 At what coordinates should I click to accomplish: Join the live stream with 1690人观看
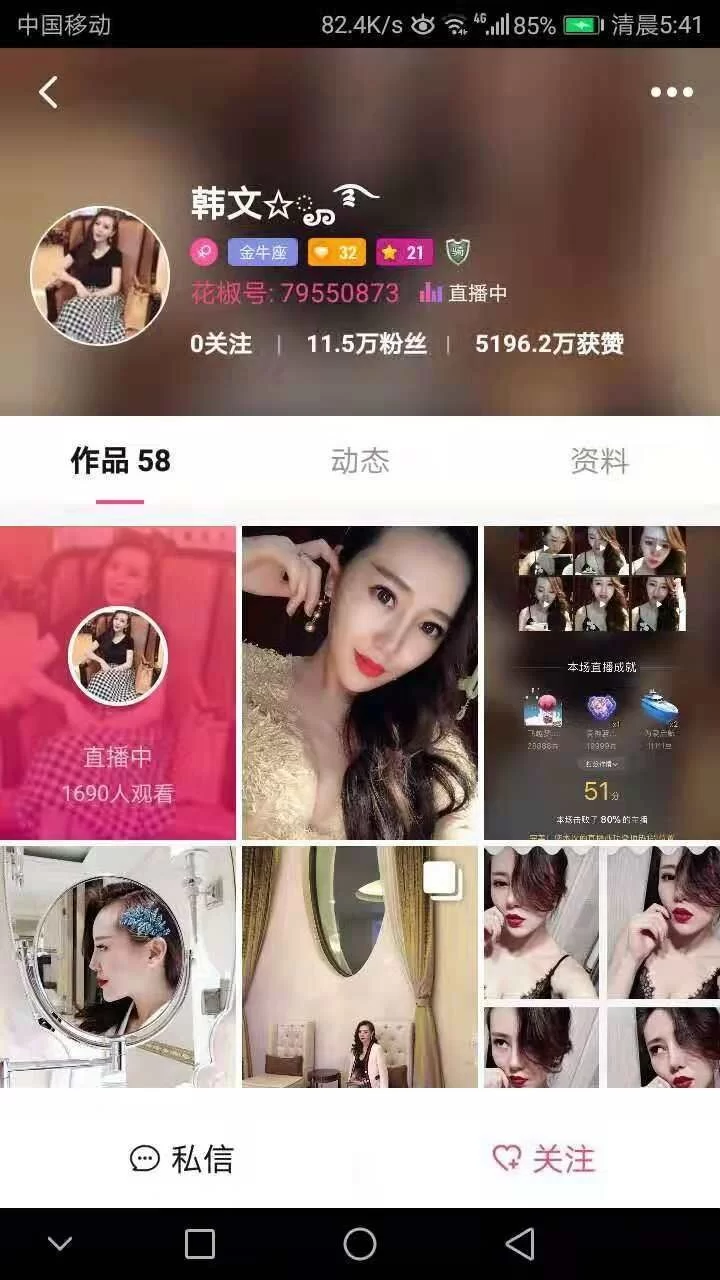click(x=118, y=683)
